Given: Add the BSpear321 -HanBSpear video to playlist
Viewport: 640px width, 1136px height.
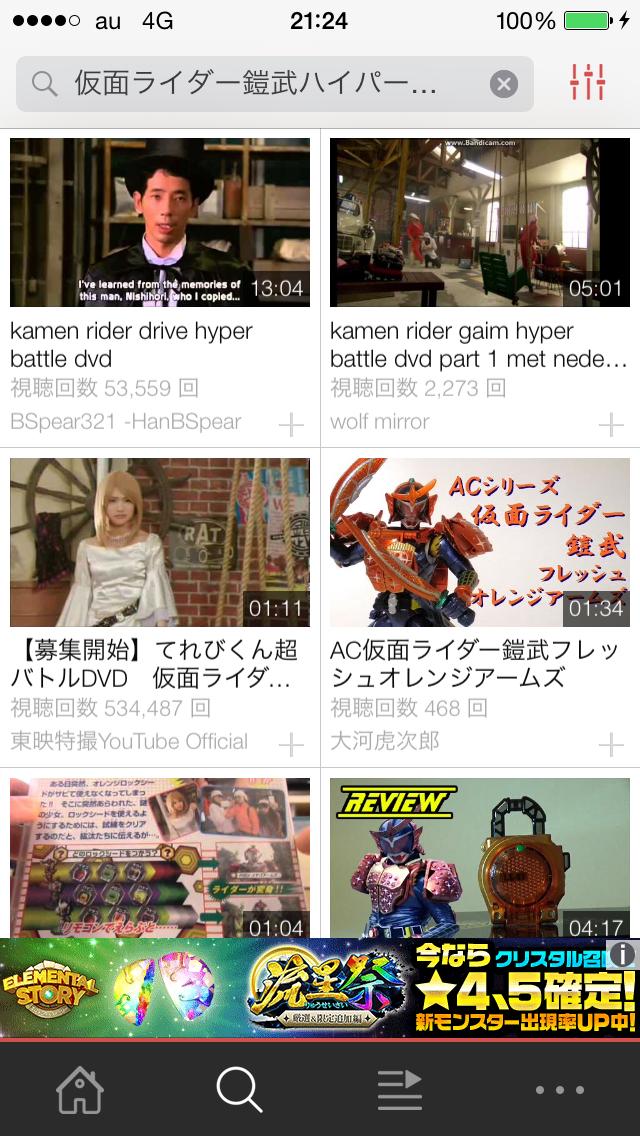Looking at the screenshot, I should (x=291, y=424).
